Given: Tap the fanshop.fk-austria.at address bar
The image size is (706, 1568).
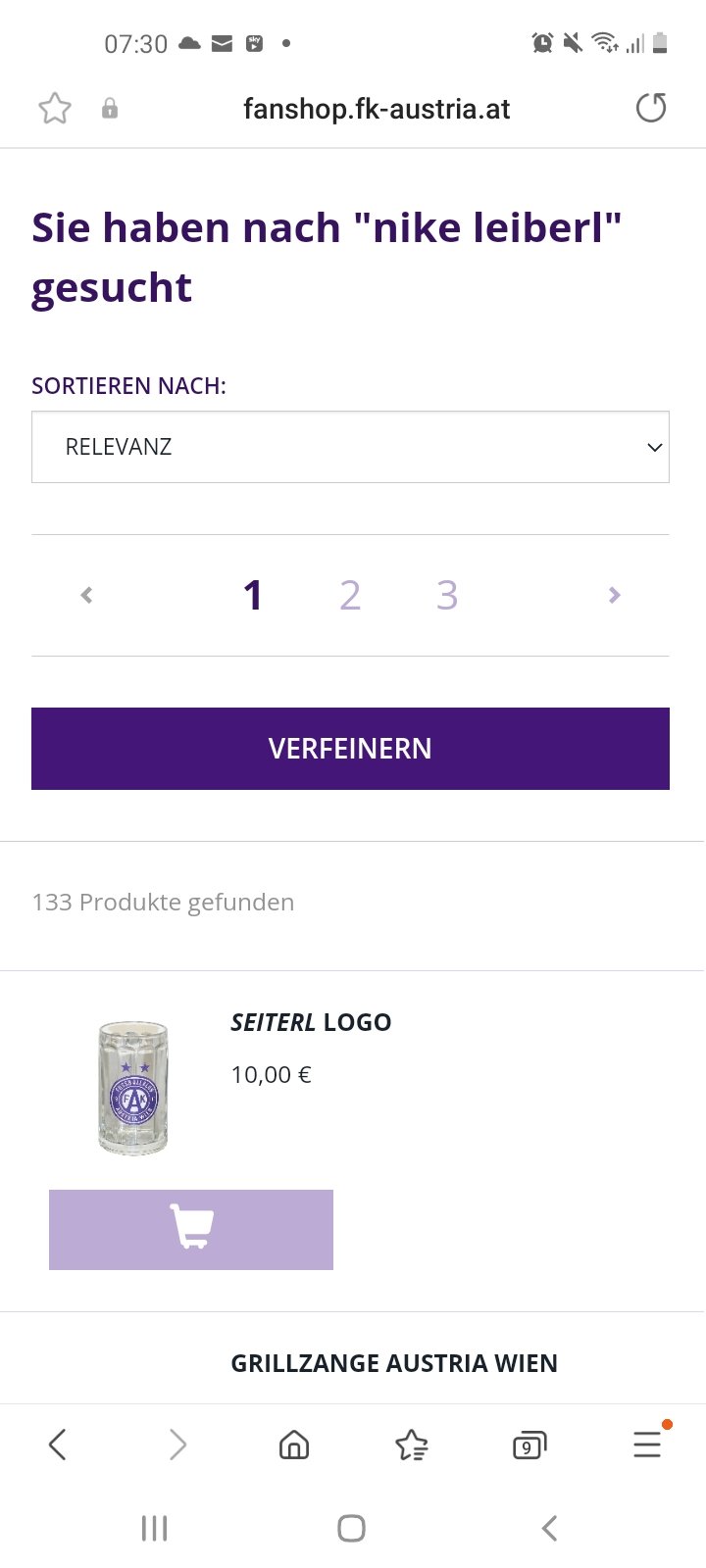Looking at the screenshot, I should coord(377,109).
